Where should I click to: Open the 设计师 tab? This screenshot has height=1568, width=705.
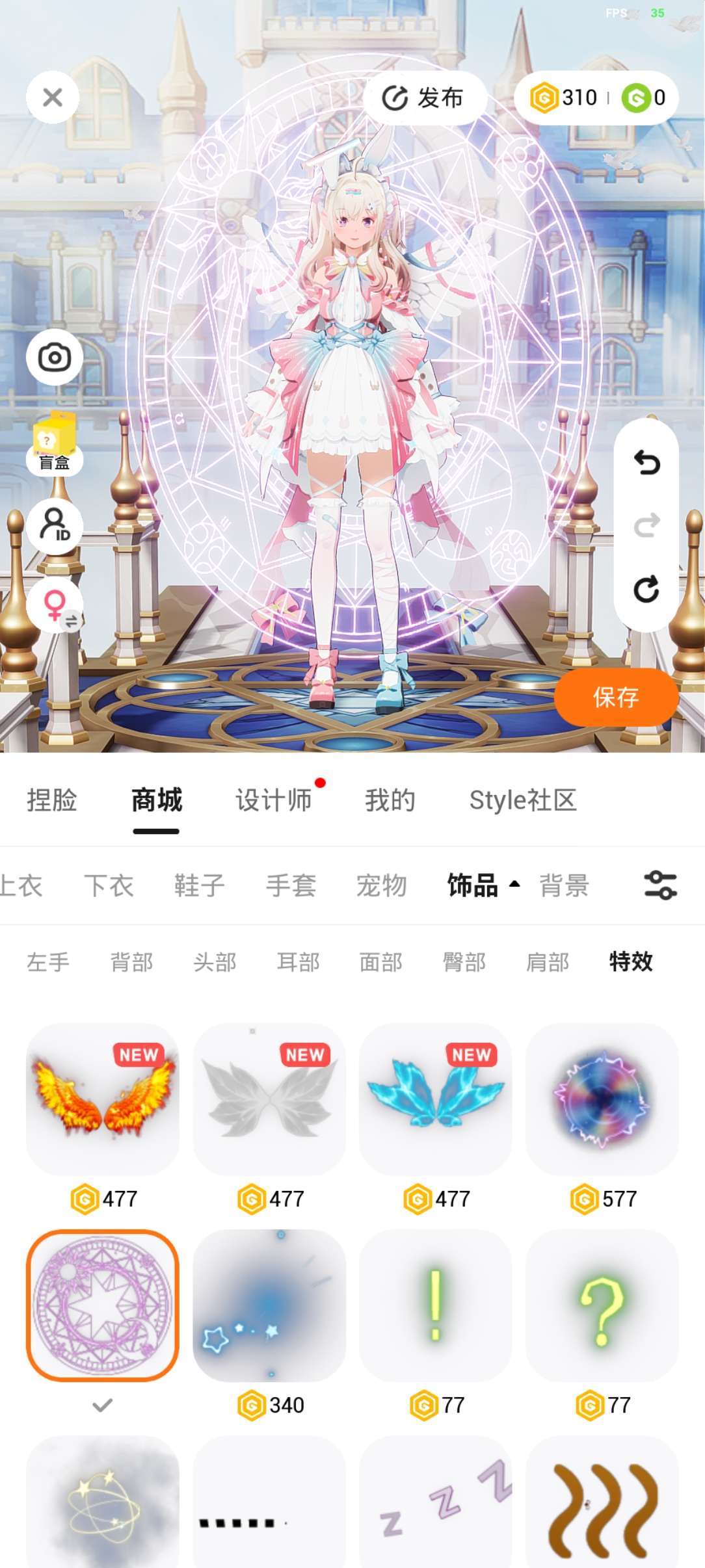(x=274, y=800)
